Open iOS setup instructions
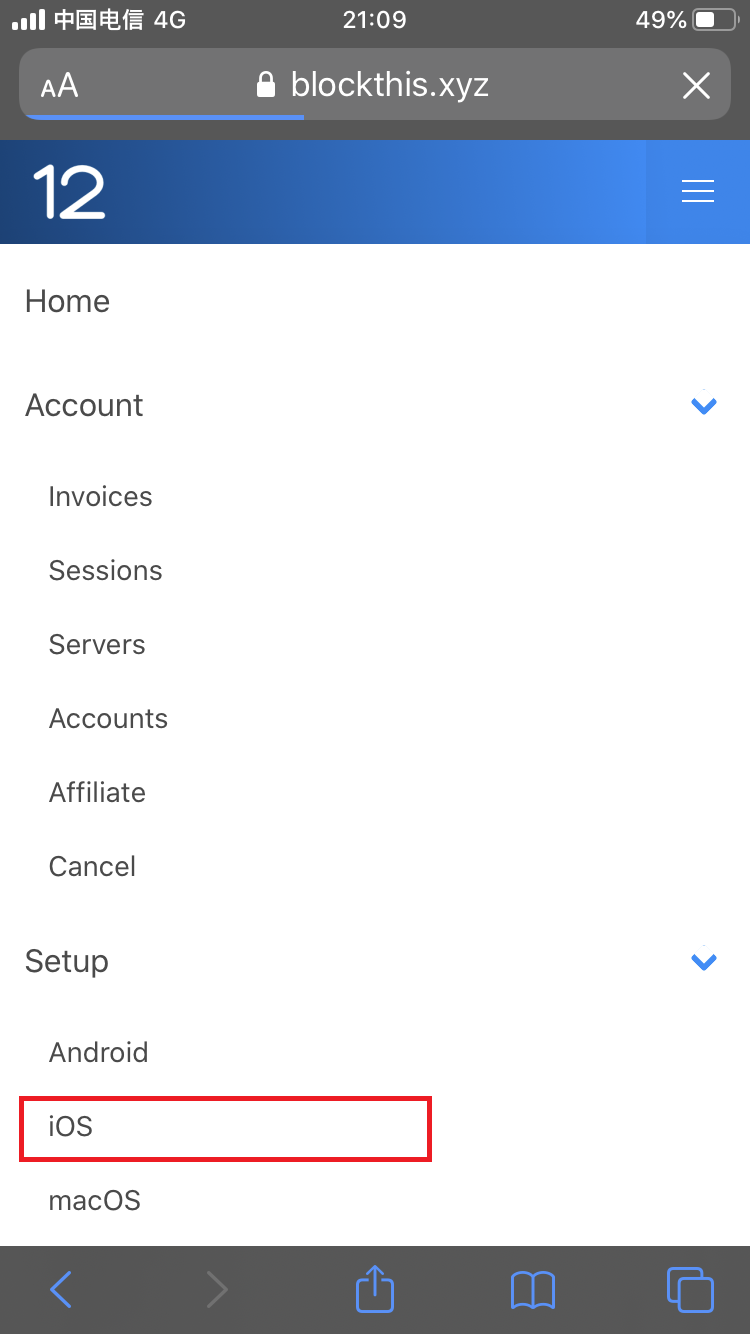750x1334 pixels. point(72,1127)
